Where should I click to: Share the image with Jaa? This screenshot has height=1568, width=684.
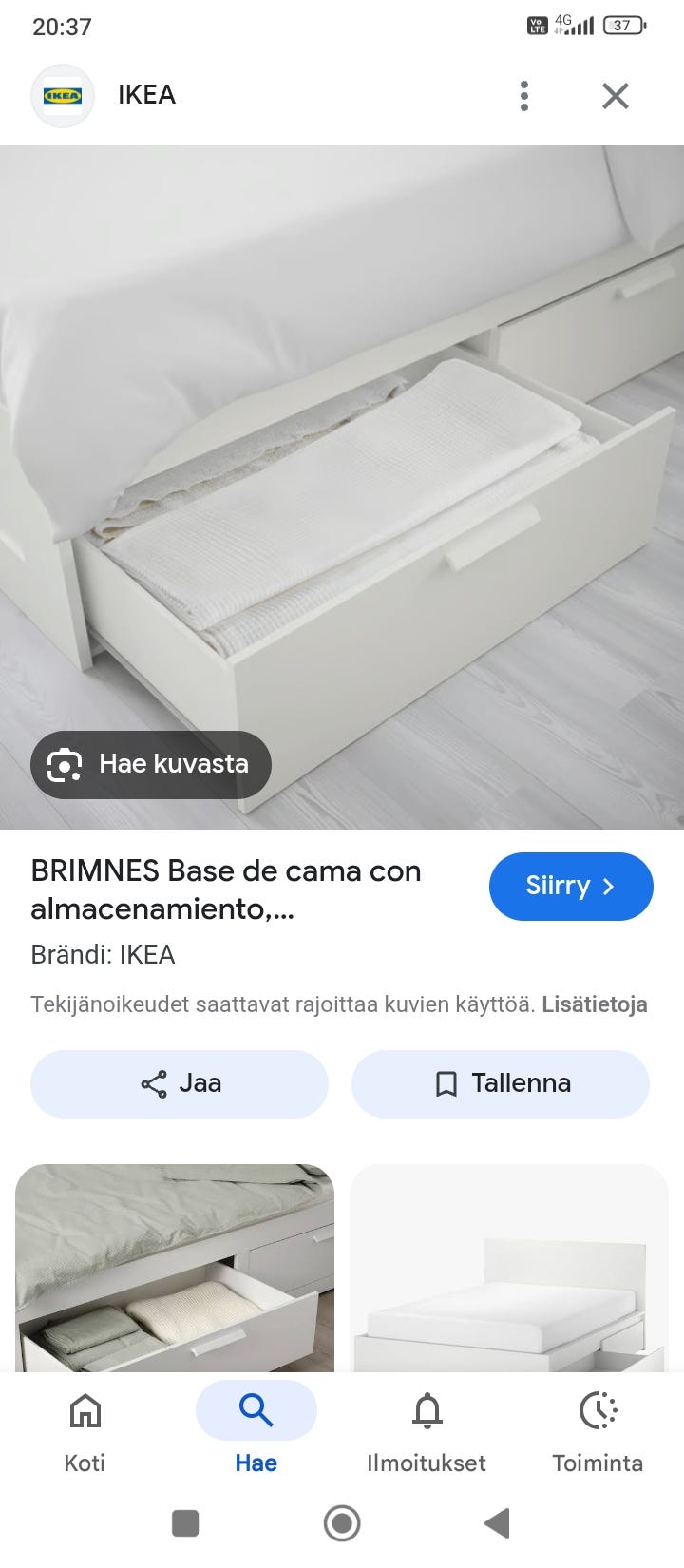coord(180,1083)
